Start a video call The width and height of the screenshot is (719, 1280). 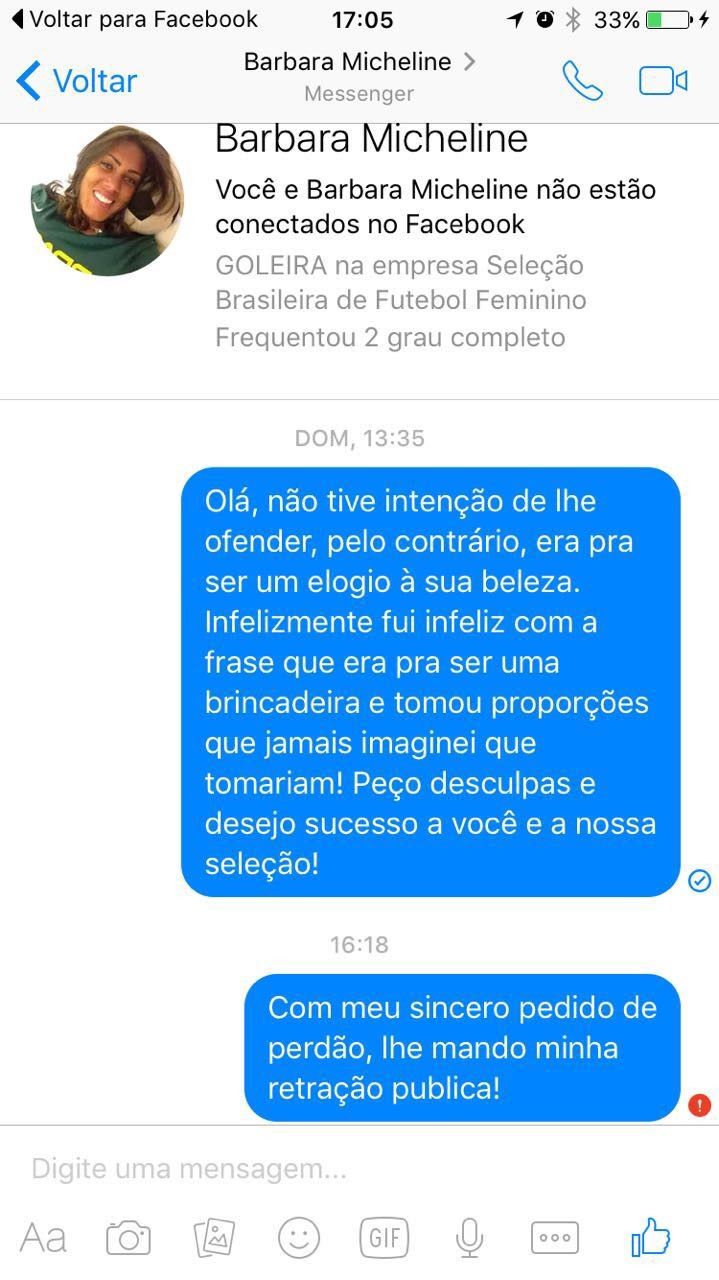[663, 81]
